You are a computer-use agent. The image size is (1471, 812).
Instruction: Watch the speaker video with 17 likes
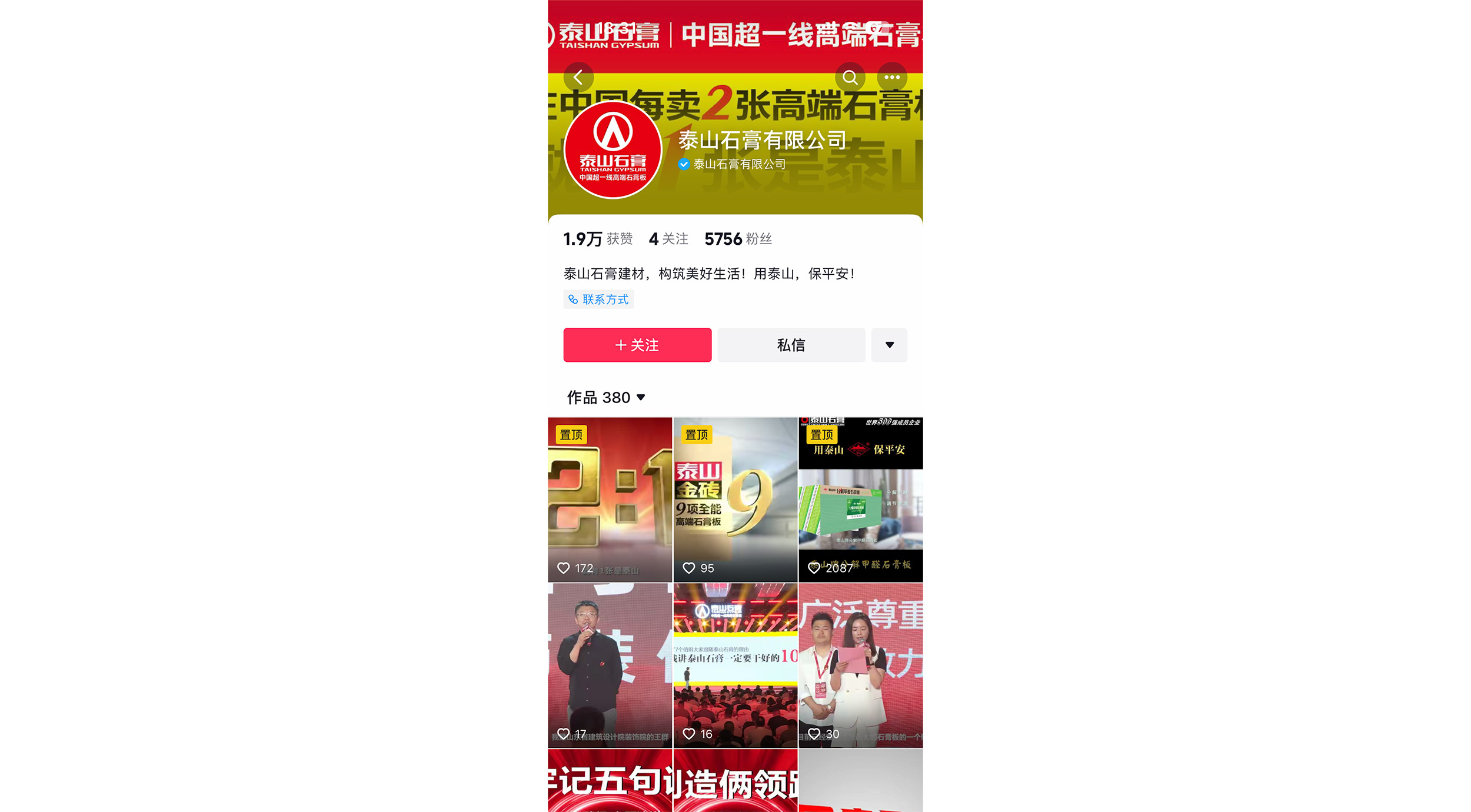(610, 665)
